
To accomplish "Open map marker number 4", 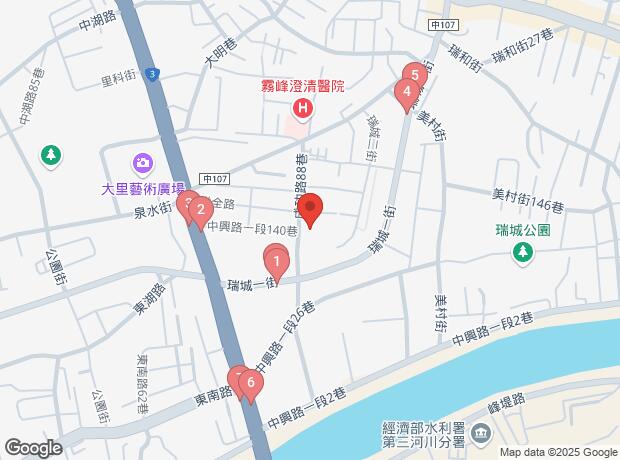I will (x=405, y=94).
